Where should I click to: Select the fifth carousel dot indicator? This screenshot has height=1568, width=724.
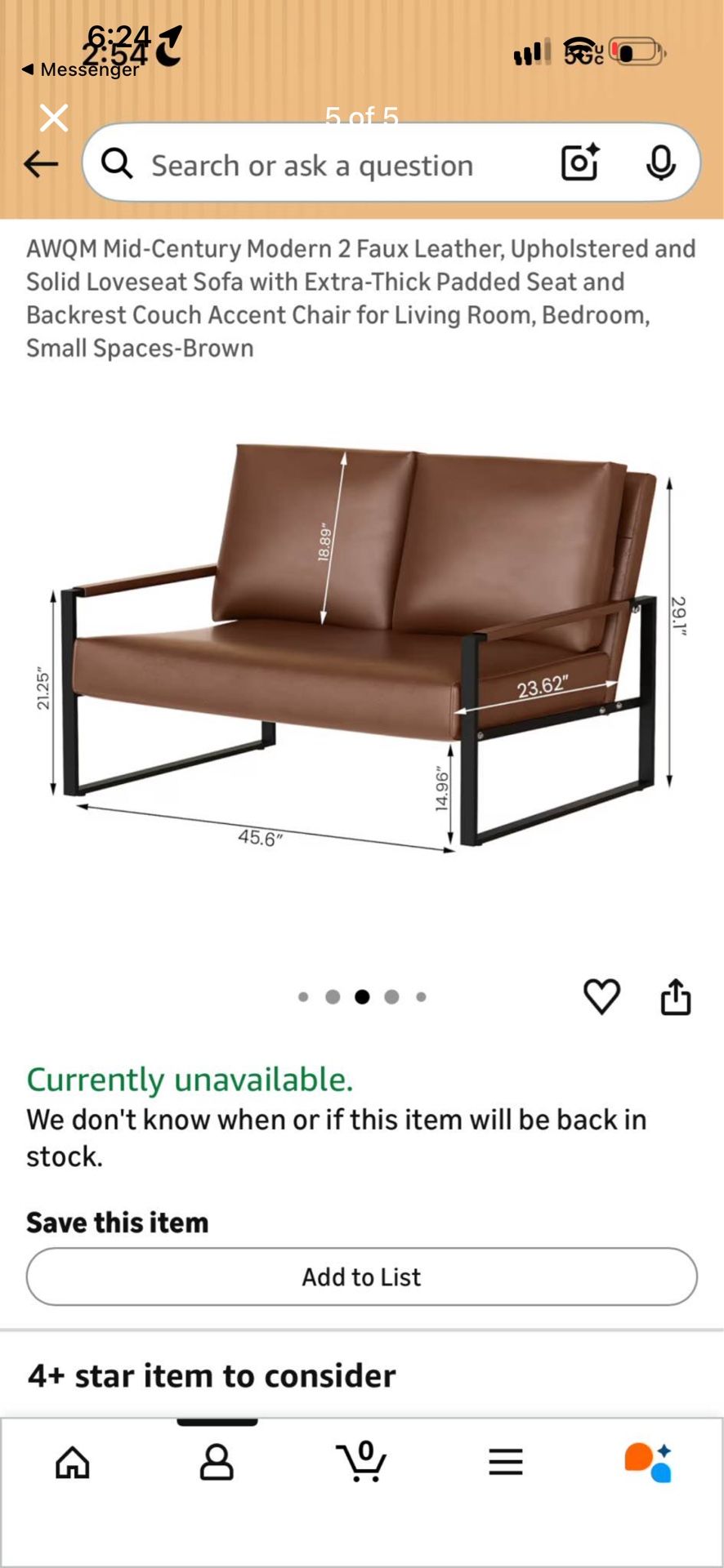point(422,996)
